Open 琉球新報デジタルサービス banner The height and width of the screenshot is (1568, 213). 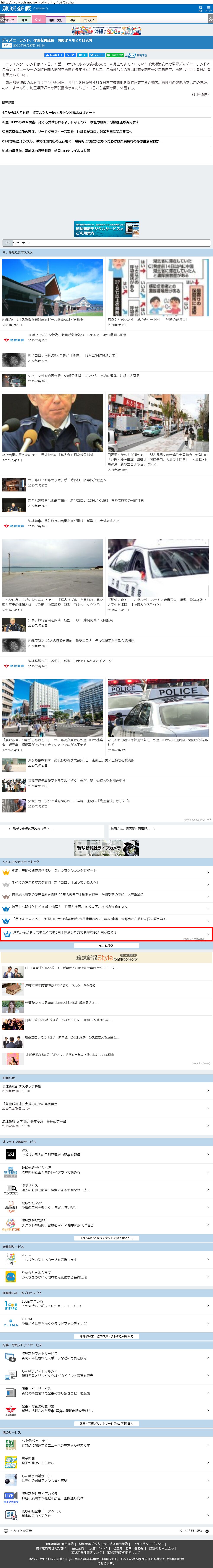coord(106,229)
